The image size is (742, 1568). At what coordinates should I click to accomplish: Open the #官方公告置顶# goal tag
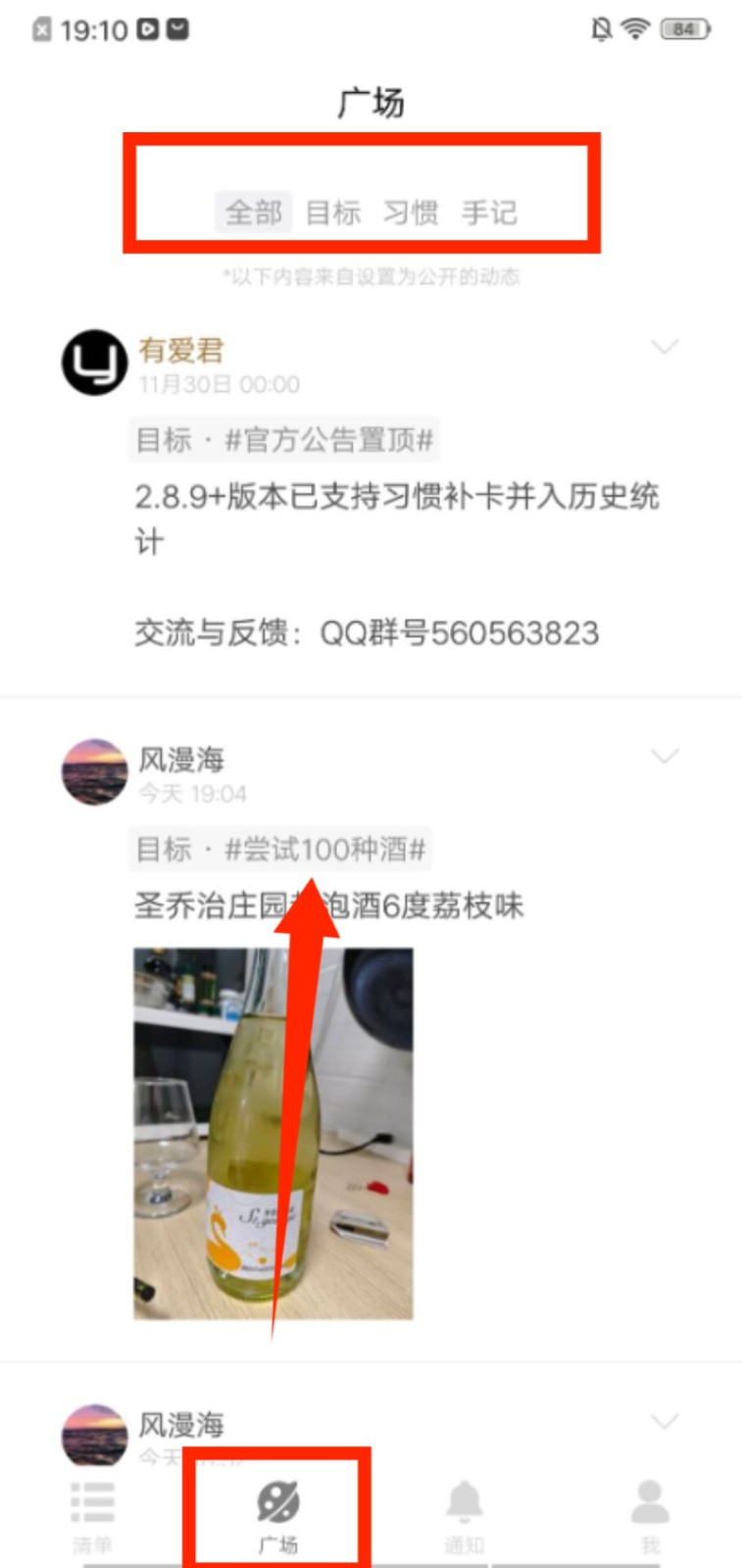click(284, 440)
